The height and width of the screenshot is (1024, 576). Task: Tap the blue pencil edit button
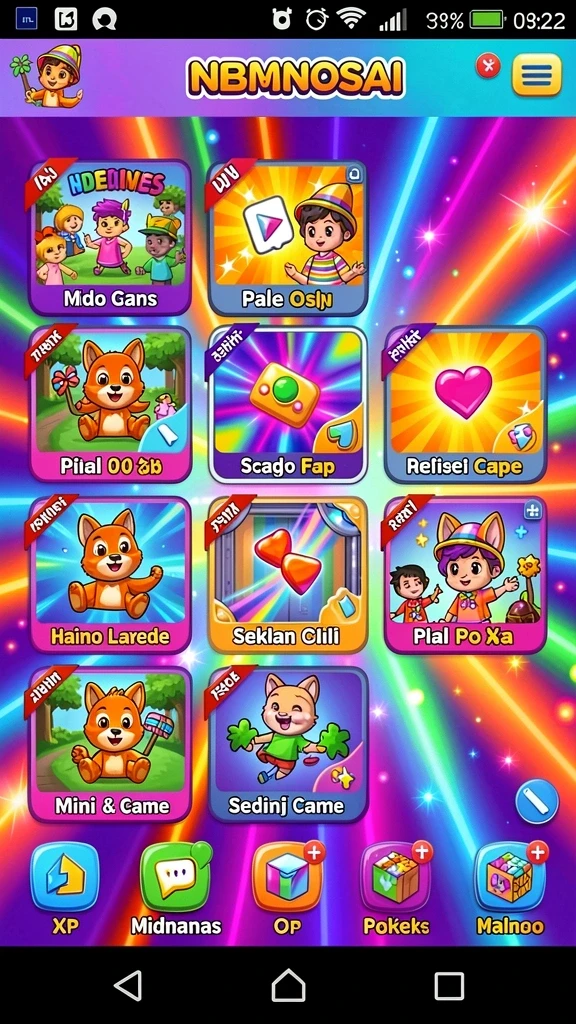pyautogui.click(x=537, y=801)
